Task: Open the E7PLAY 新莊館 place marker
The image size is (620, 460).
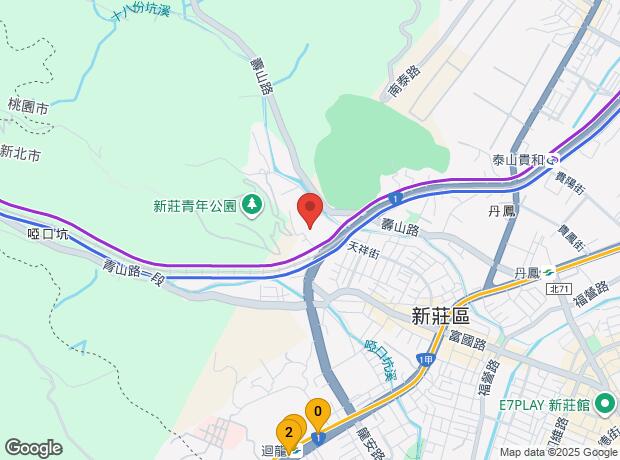Action: 605,405
